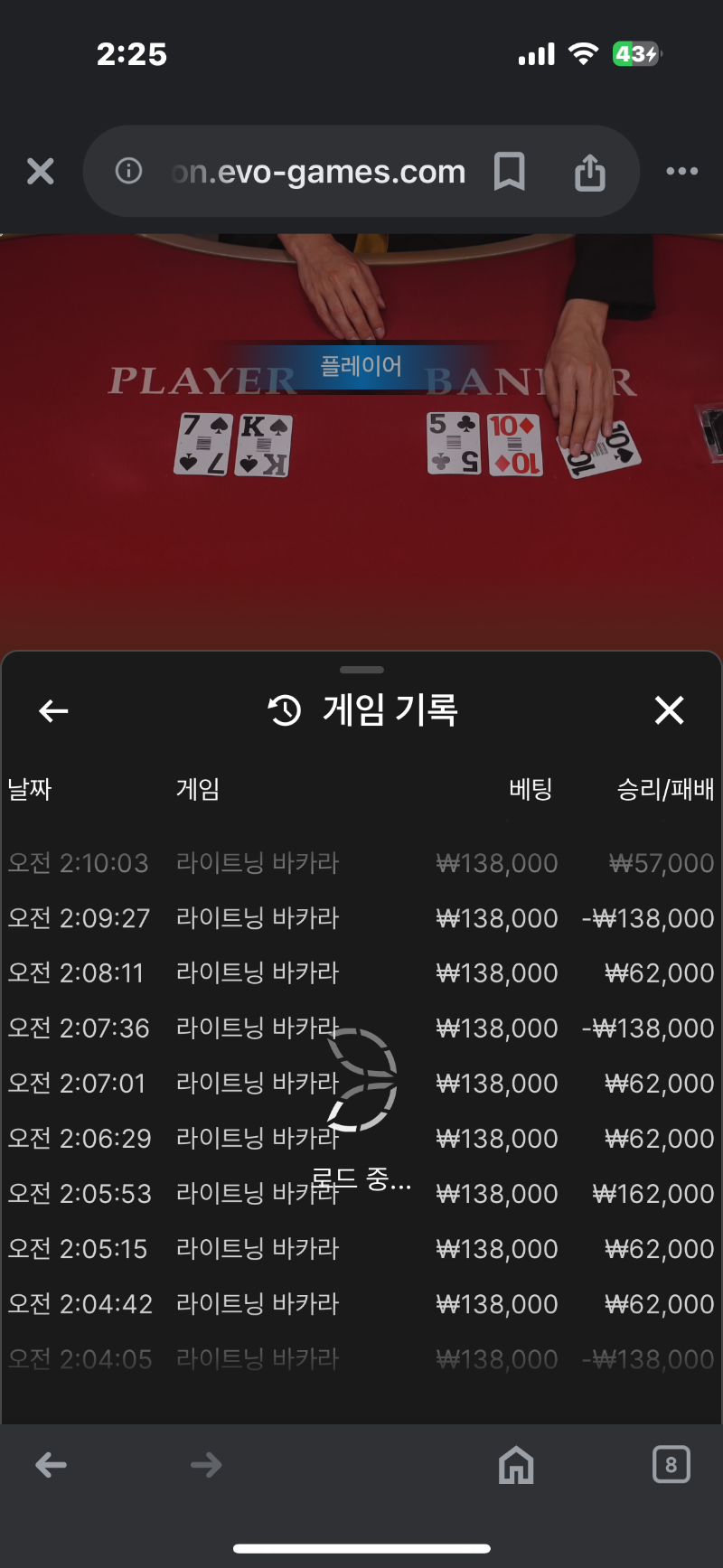
Task: Share the current page
Action: pyautogui.click(x=590, y=172)
